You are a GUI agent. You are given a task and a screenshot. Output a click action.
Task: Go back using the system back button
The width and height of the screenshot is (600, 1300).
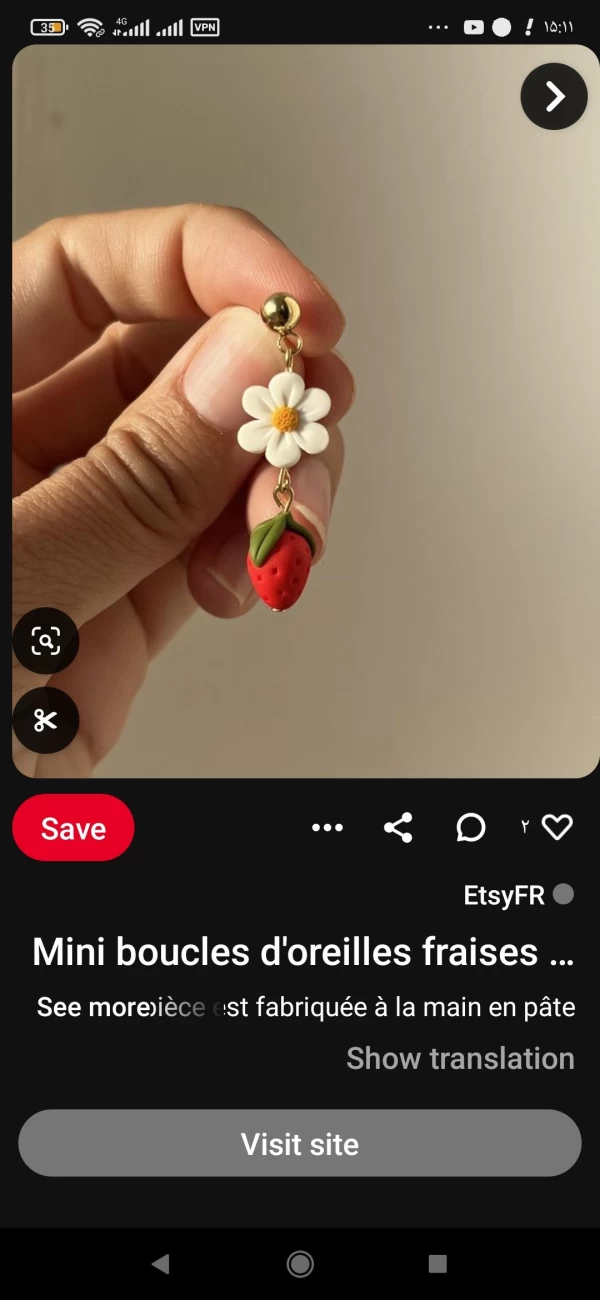160,1264
